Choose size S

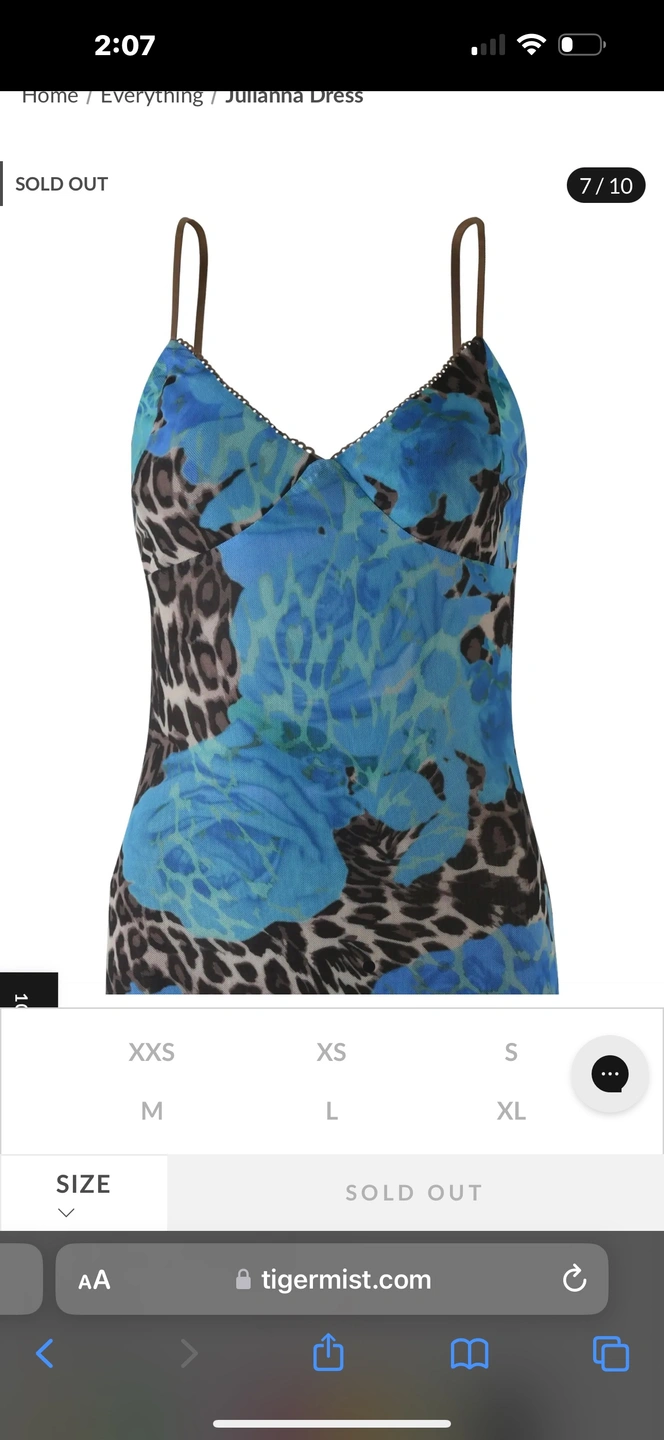511,1052
